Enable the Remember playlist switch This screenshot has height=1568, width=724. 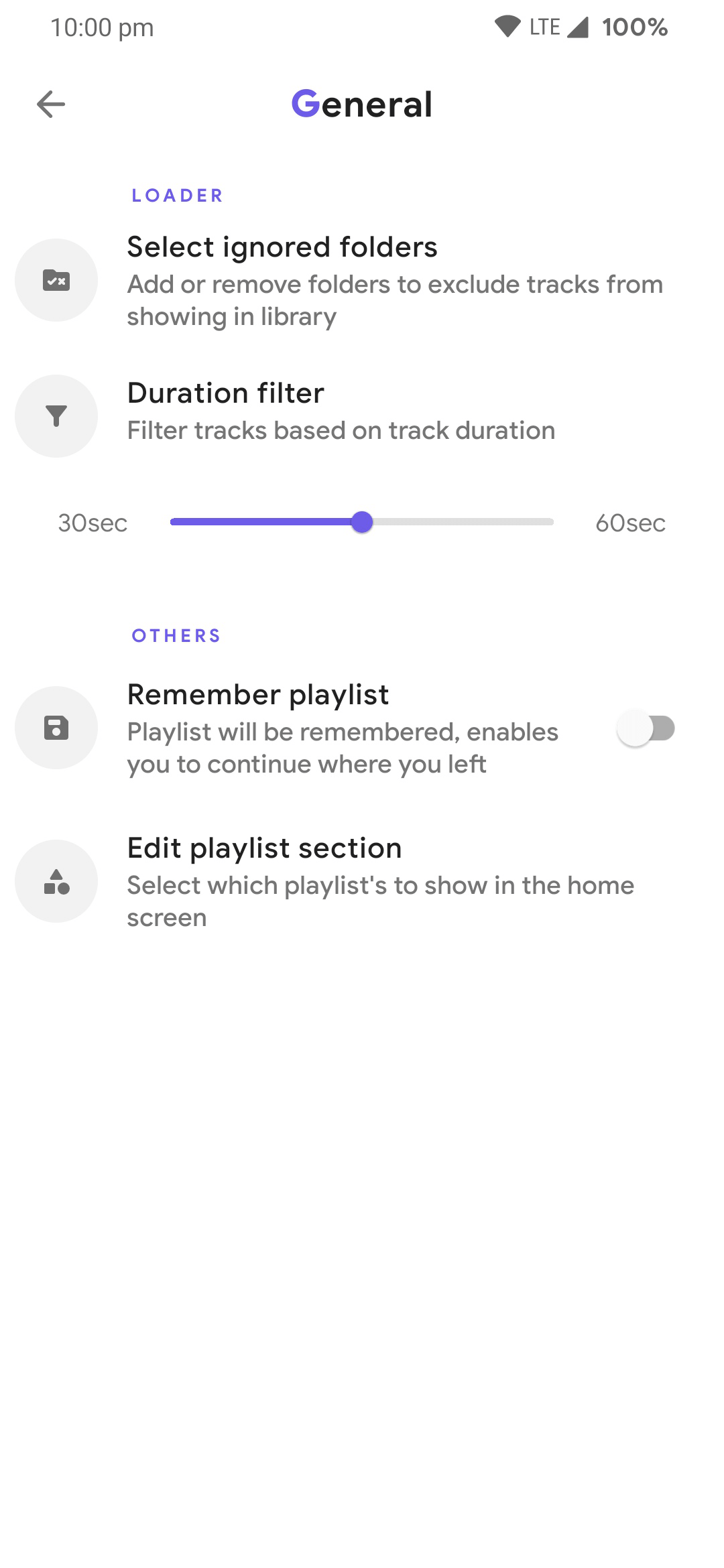(x=645, y=728)
